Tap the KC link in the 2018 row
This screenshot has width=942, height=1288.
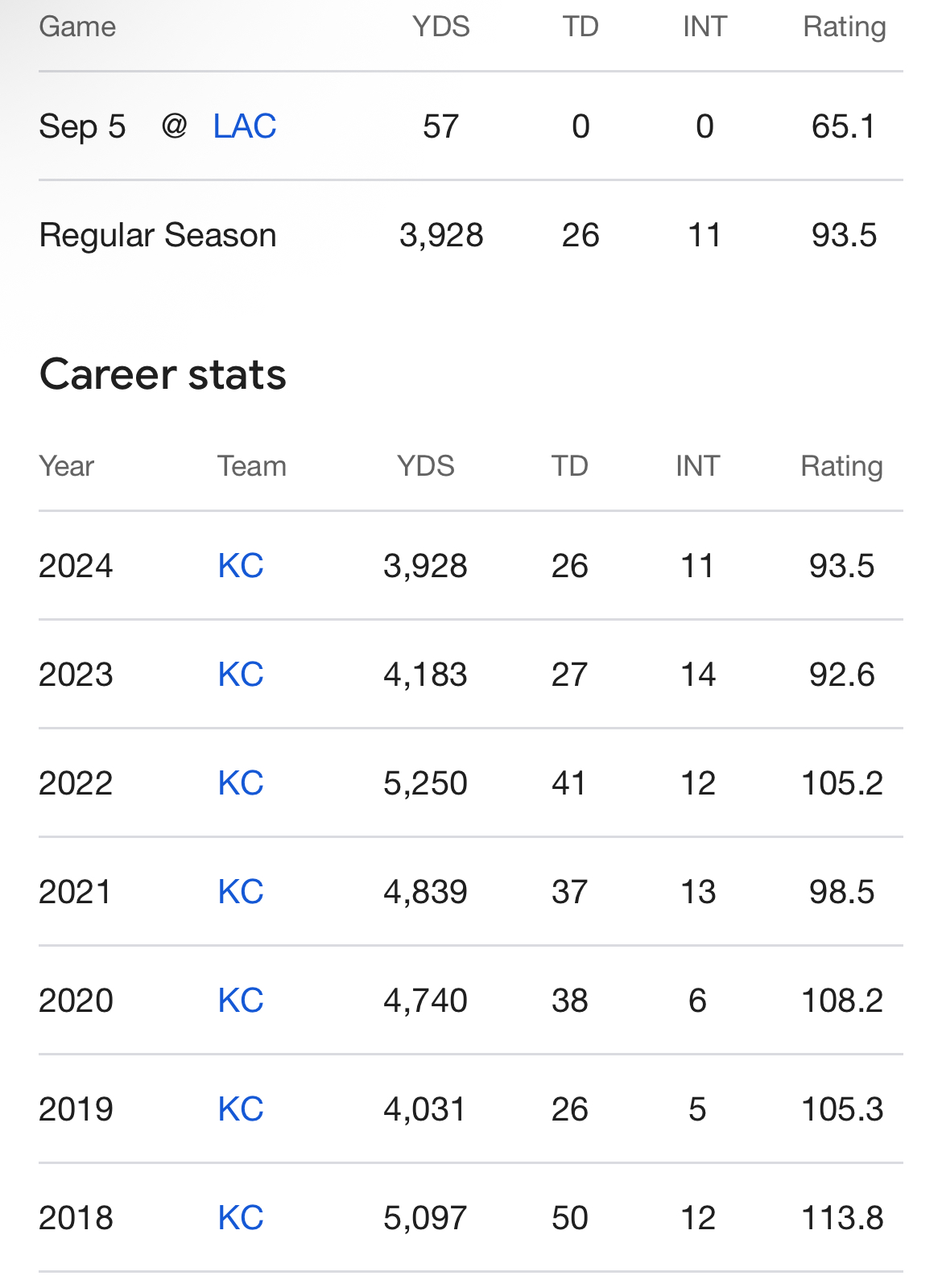[241, 1218]
